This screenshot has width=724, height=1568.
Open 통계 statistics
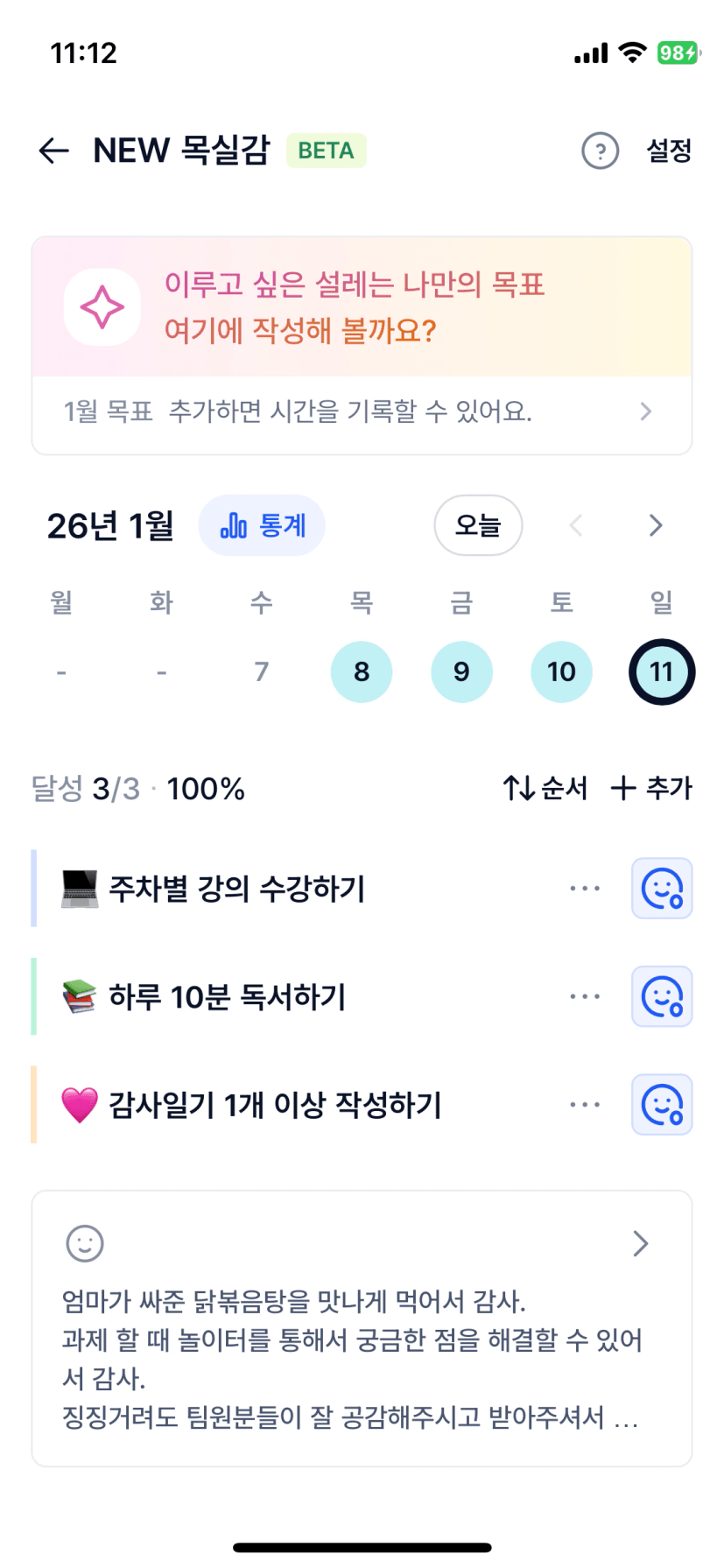263,525
